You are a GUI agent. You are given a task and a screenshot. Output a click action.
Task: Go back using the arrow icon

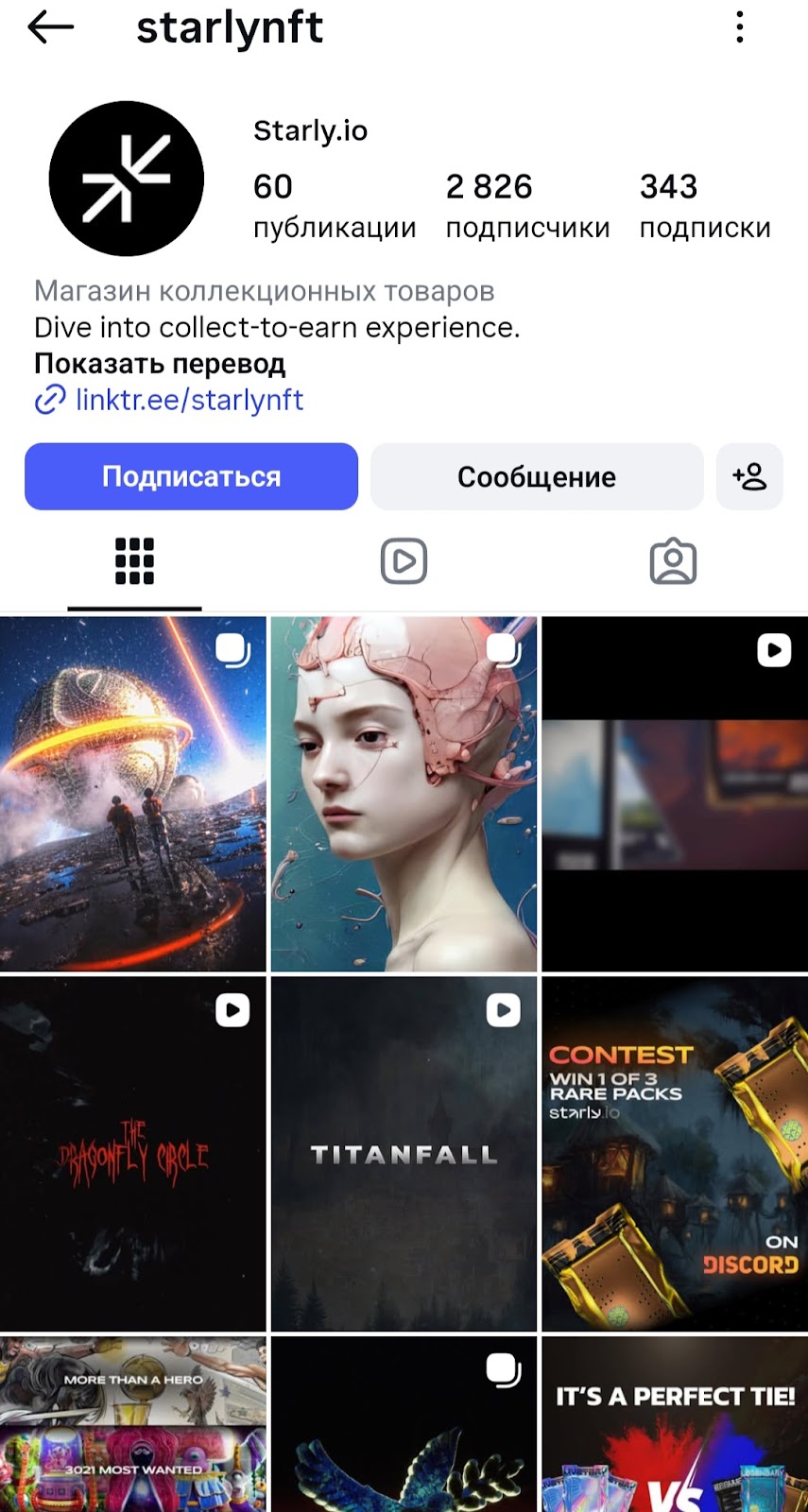(51, 28)
